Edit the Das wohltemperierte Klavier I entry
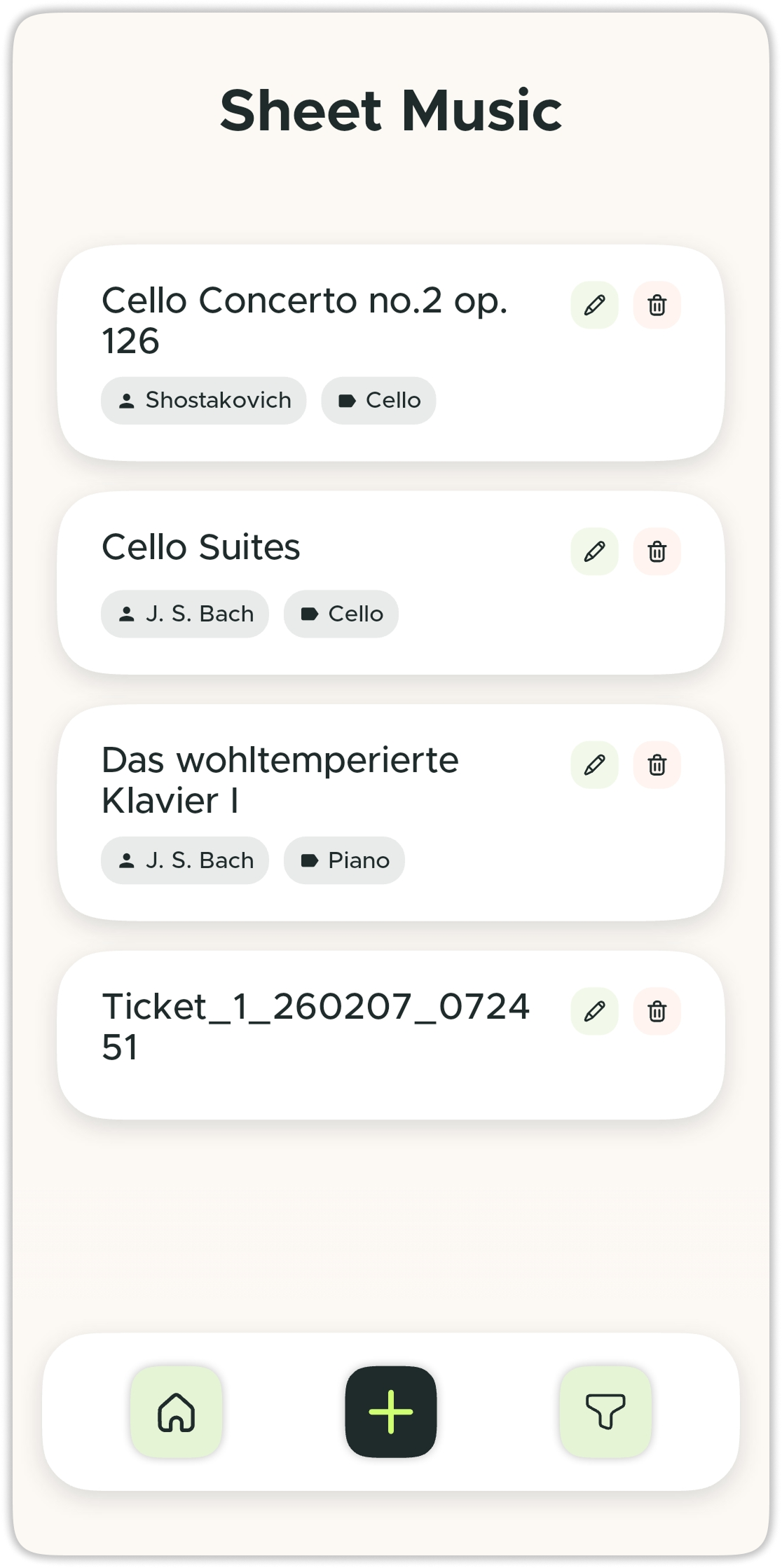This screenshot has height=1568, width=782. (x=595, y=766)
